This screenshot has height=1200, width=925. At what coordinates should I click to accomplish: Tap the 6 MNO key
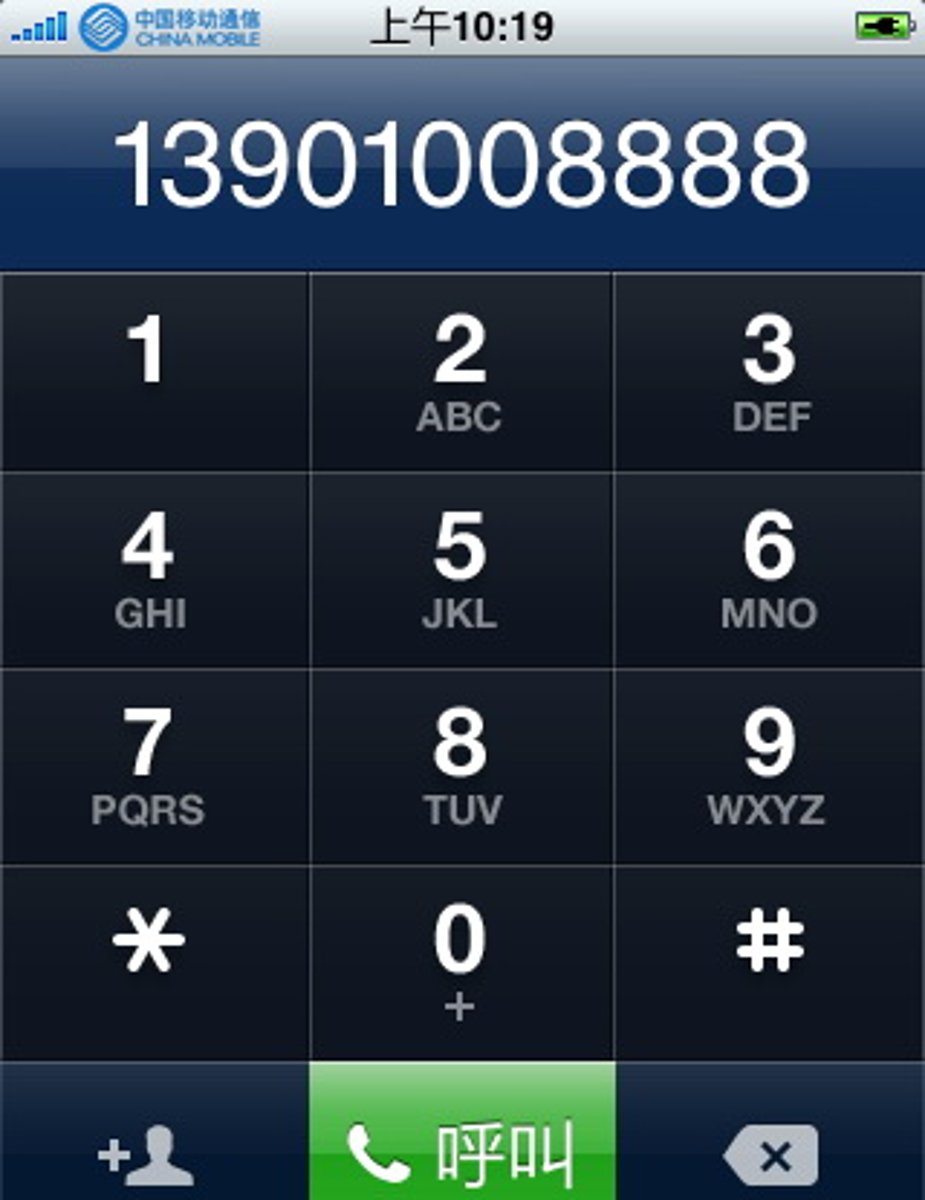click(769, 570)
